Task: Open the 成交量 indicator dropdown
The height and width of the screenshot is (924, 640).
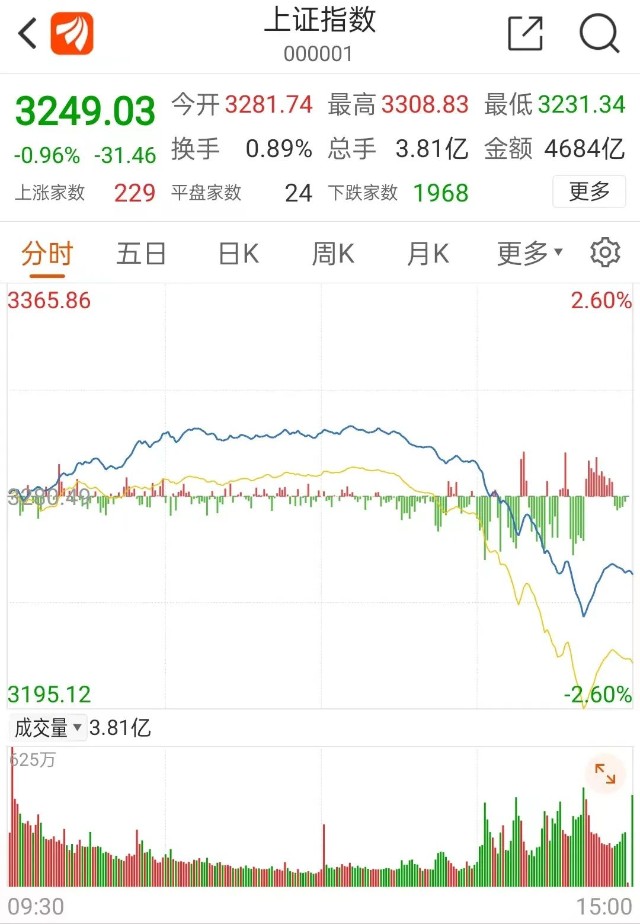Action: (48, 728)
